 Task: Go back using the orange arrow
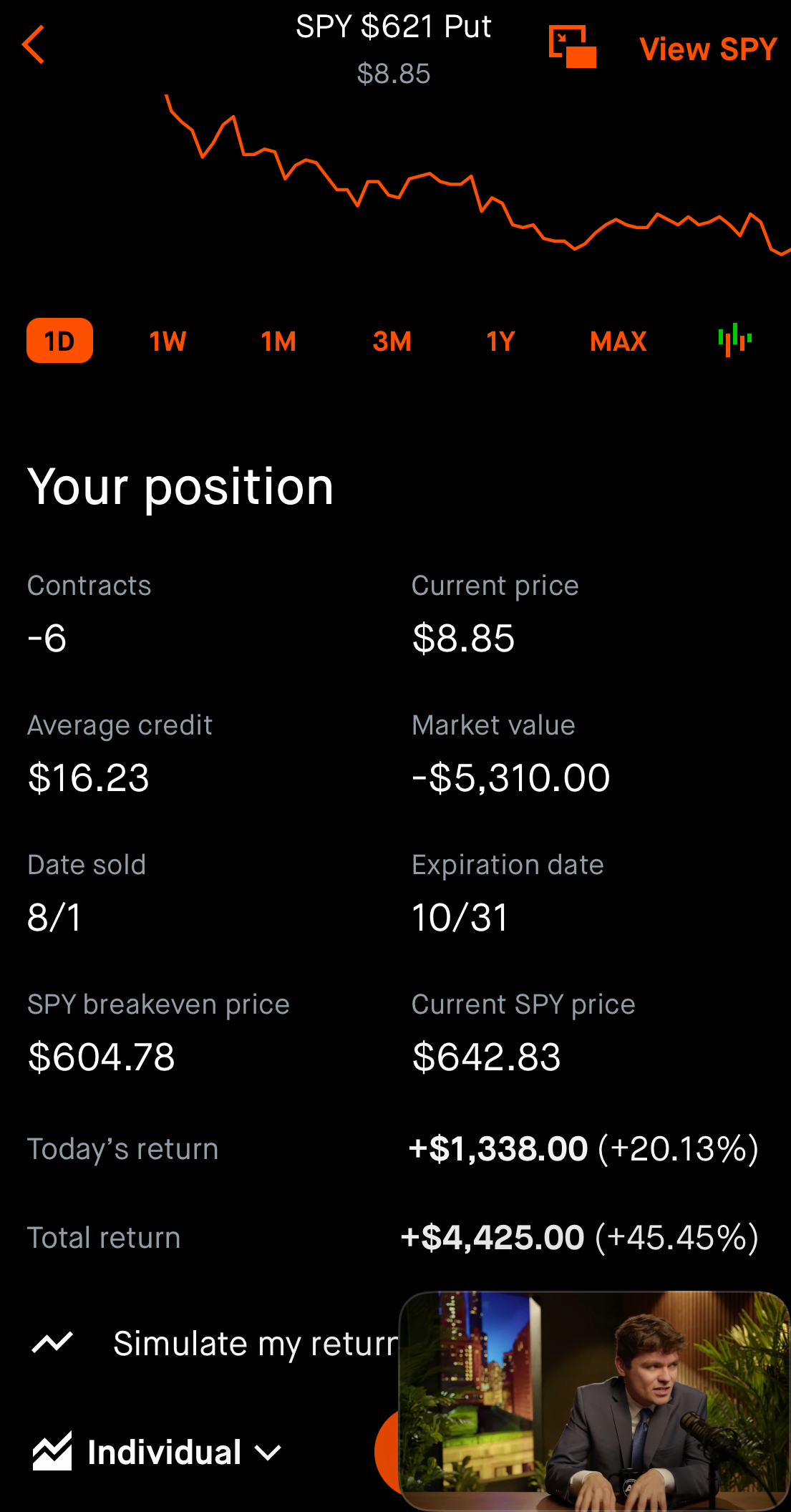[34, 45]
